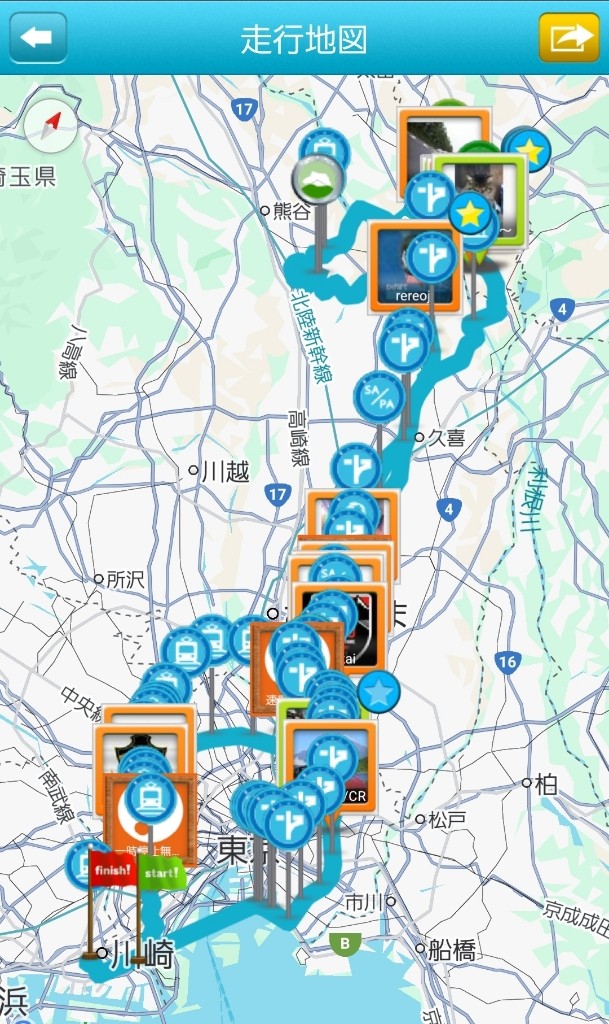Viewport: 609px width, 1024px height.
Task: Open the blue star marker near route 16
Action: tap(379, 693)
